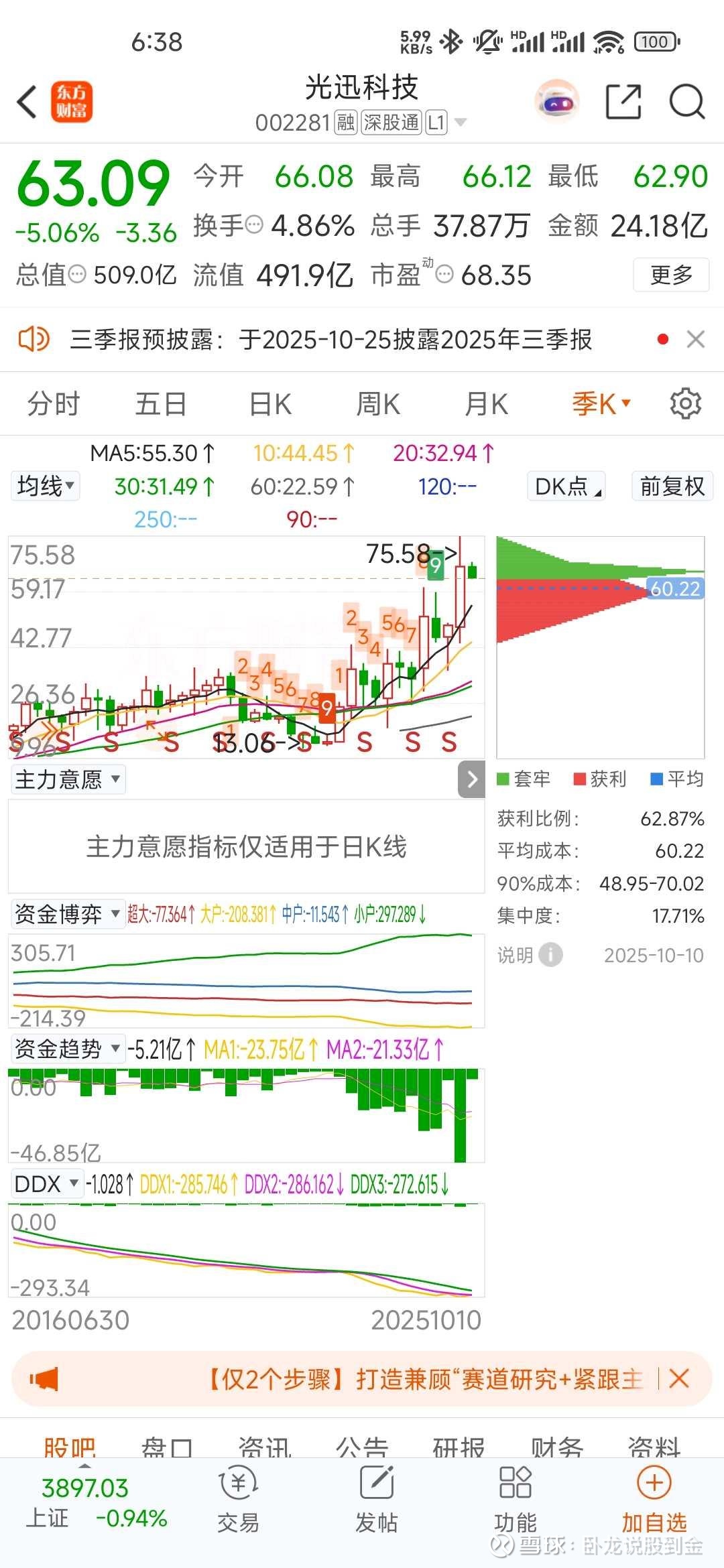The width and height of the screenshot is (724, 1568).
Task: Open the 均线 indicator dropdown
Action: pos(45,486)
